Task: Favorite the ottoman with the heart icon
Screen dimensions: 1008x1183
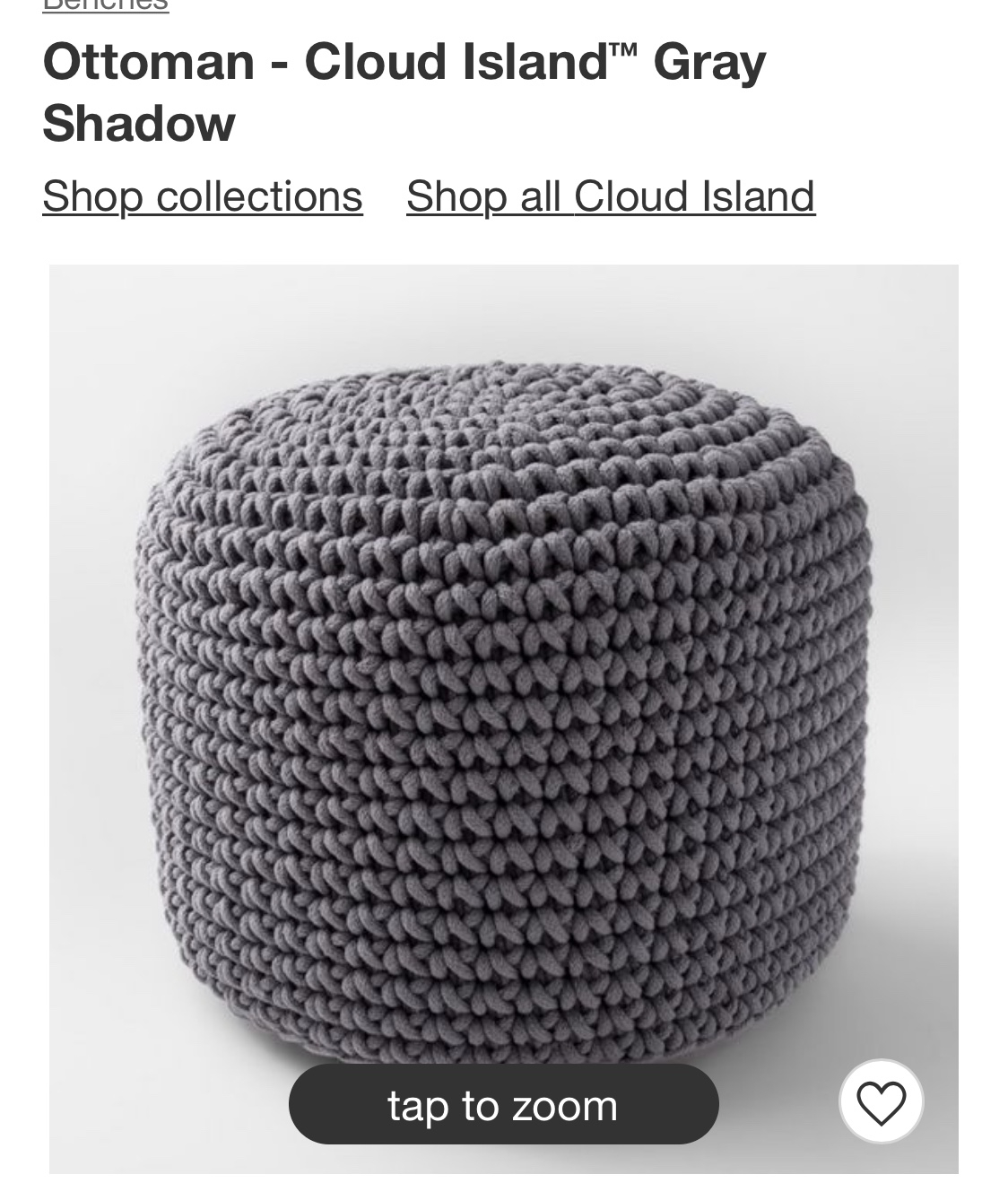Action: pyautogui.click(x=881, y=1101)
